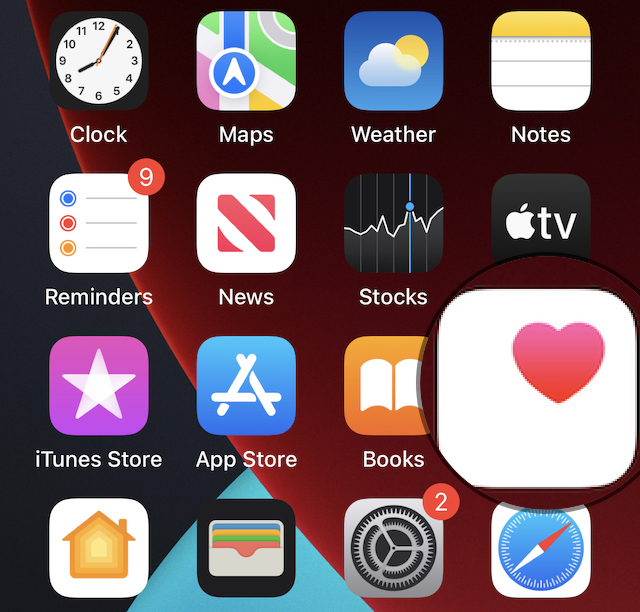Screen dimensions: 640x612
Task: Open Settings with 2 badge alerts
Action: point(393,548)
